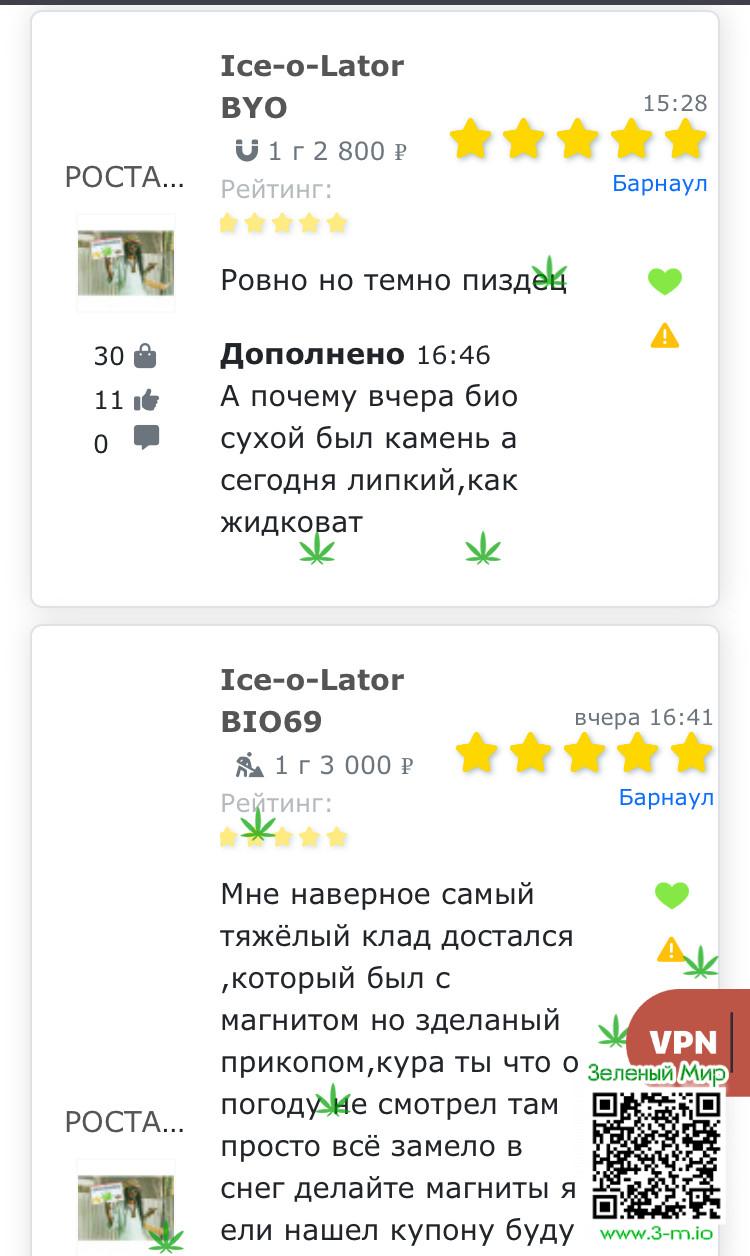
Task: Like the 15:28 review with the green heart
Action: pyautogui.click(x=664, y=282)
